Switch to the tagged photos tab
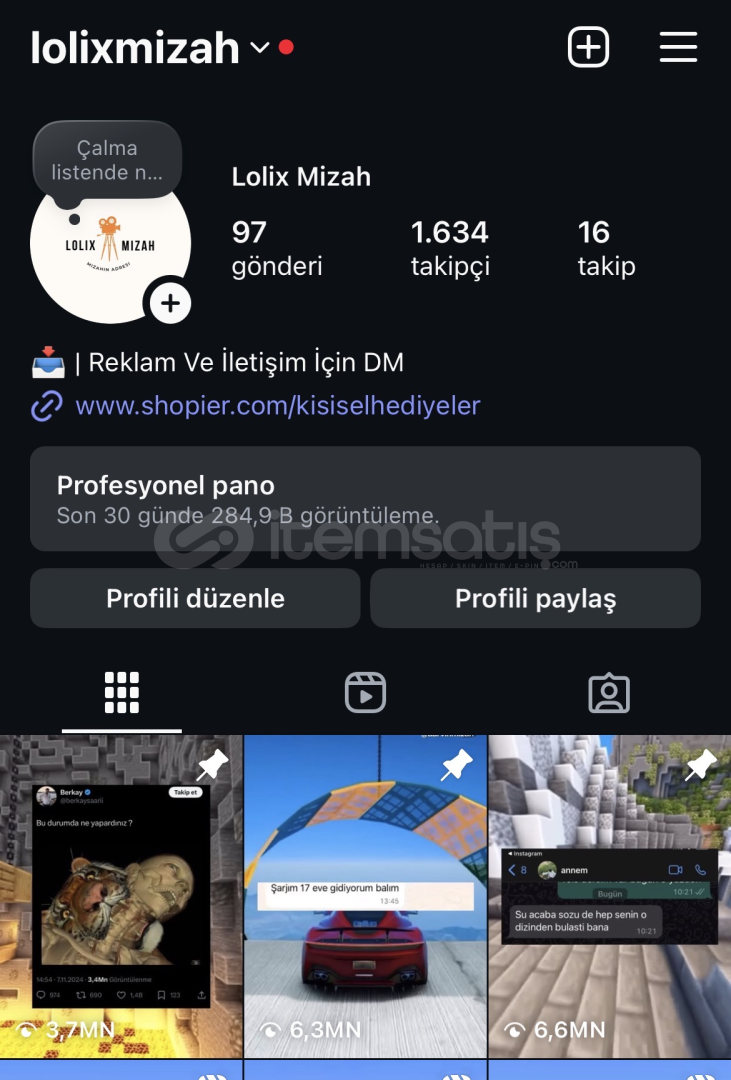The height and width of the screenshot is (1080, 731). 608,692
